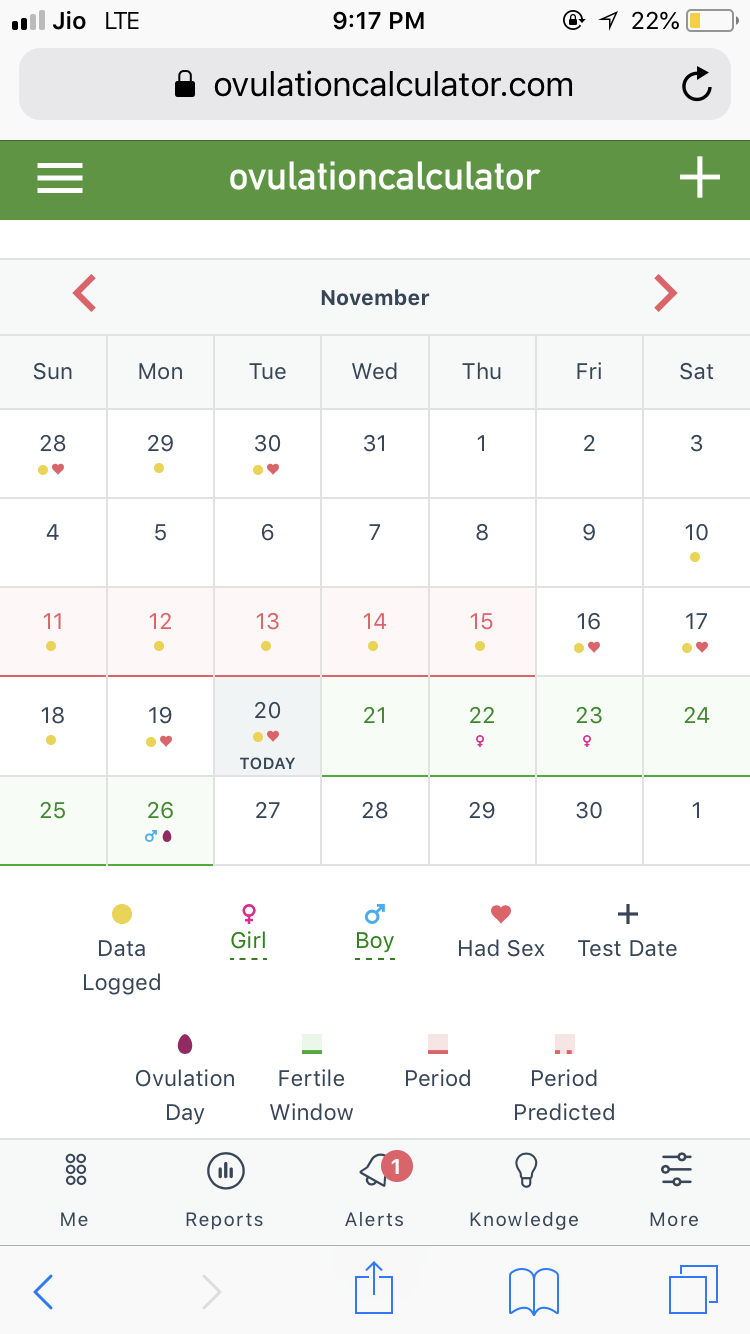The height and width of the screenshot is (1334, 750).
Task: Share this page via Safari
Action: (374, 1288)
